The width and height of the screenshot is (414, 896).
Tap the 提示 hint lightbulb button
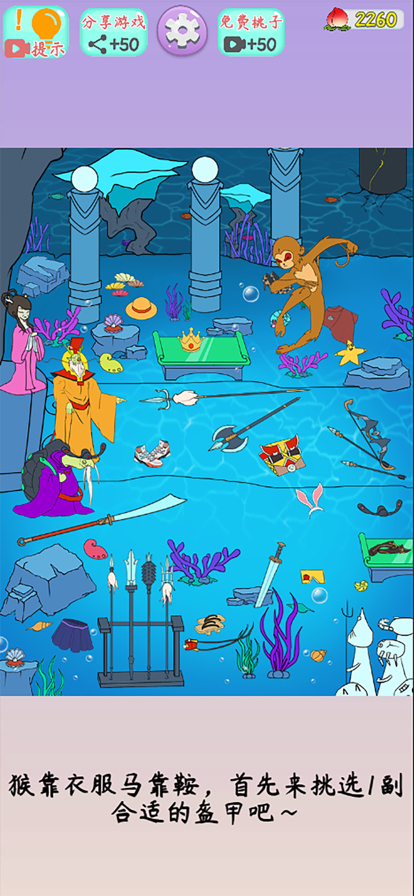point(35,32)
